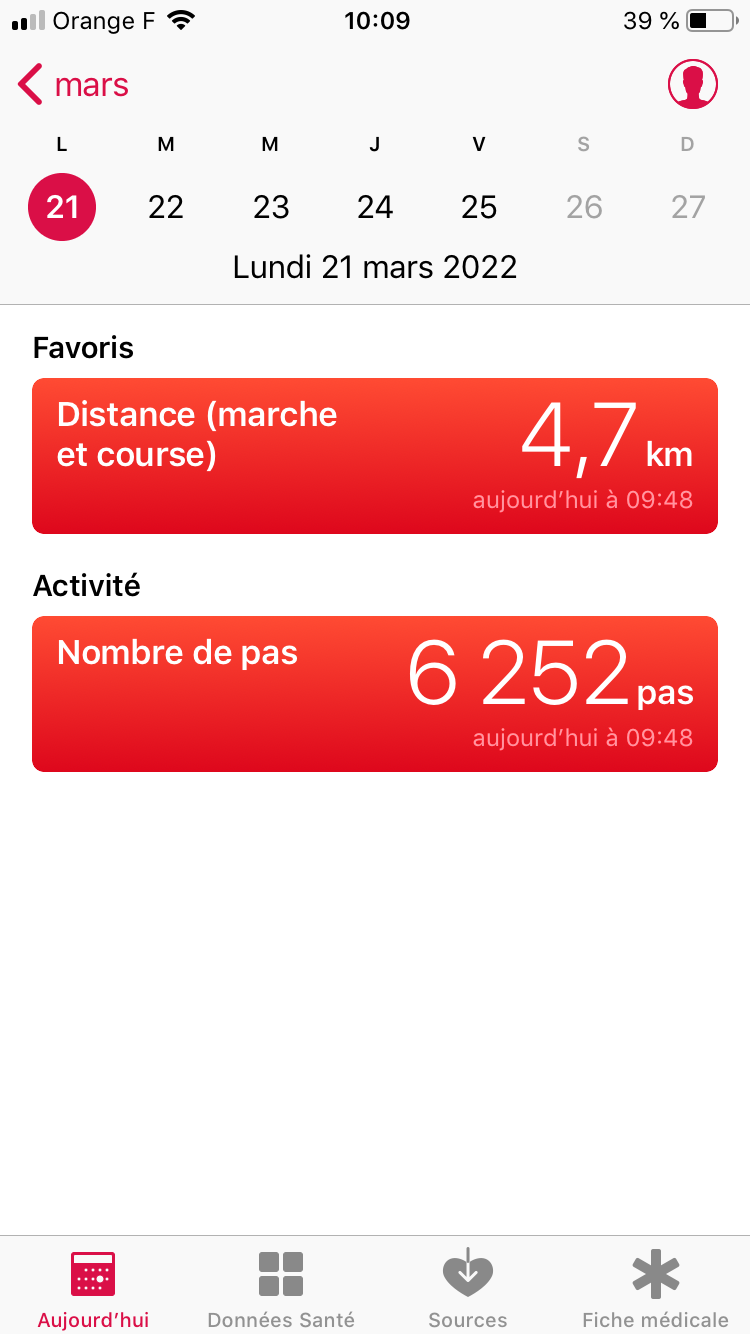Choose Thursday 24 in the calendar
Image resolution: width=750 pixels, height=1334 pixels.
click(x=375, y=207)
